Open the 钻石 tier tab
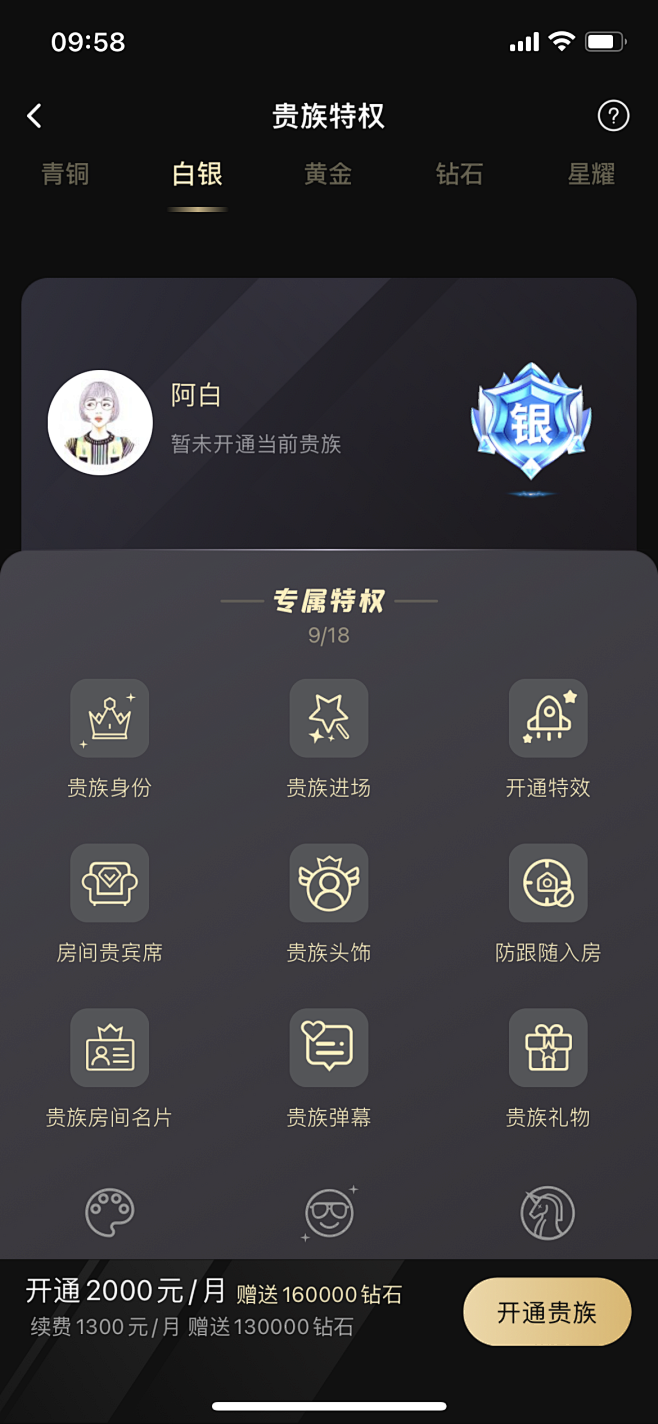This screenshot has width=658, height=1424. pyautogui.click(x=460, y=175)
